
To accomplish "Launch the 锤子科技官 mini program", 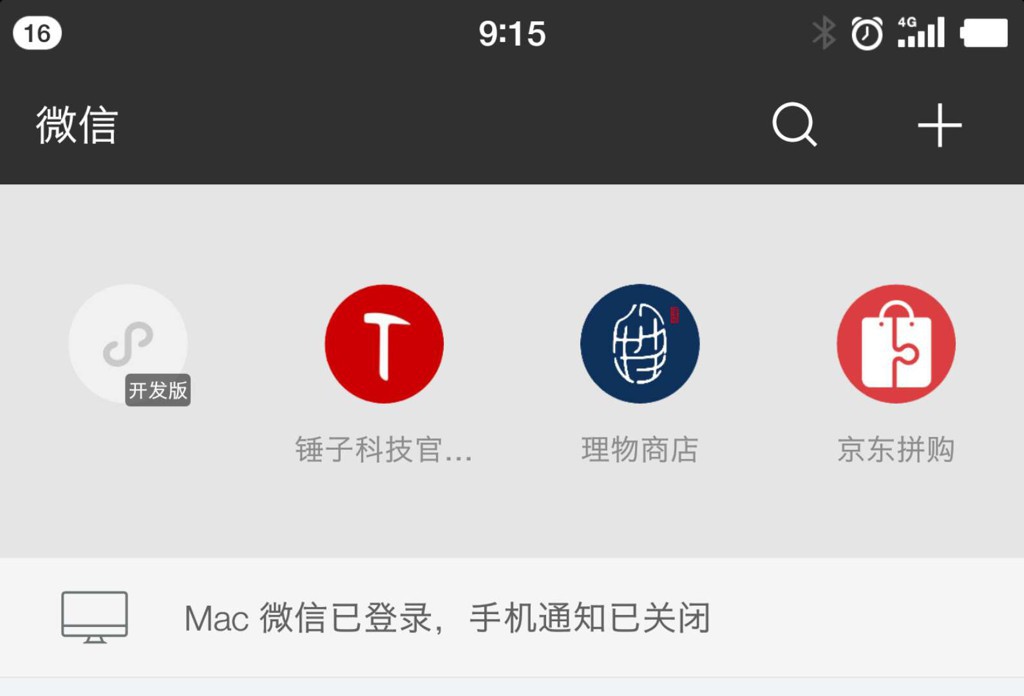I will [384, 345].
